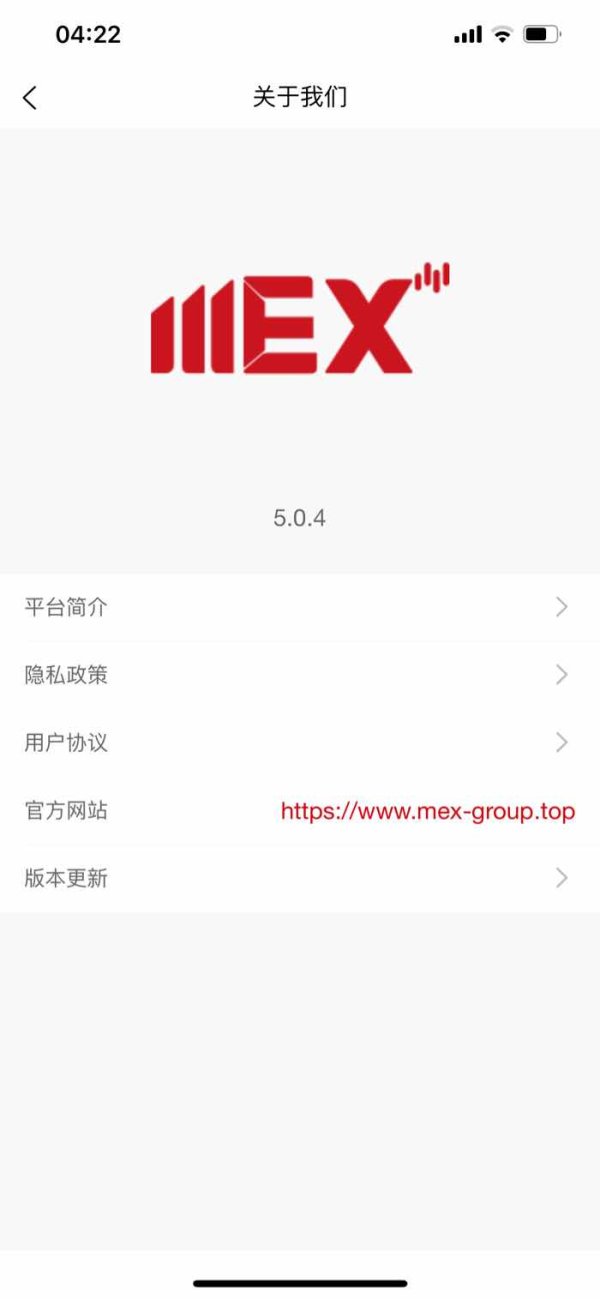
Task: Open the official website link mex-group.top
Action: coord(427,811)
